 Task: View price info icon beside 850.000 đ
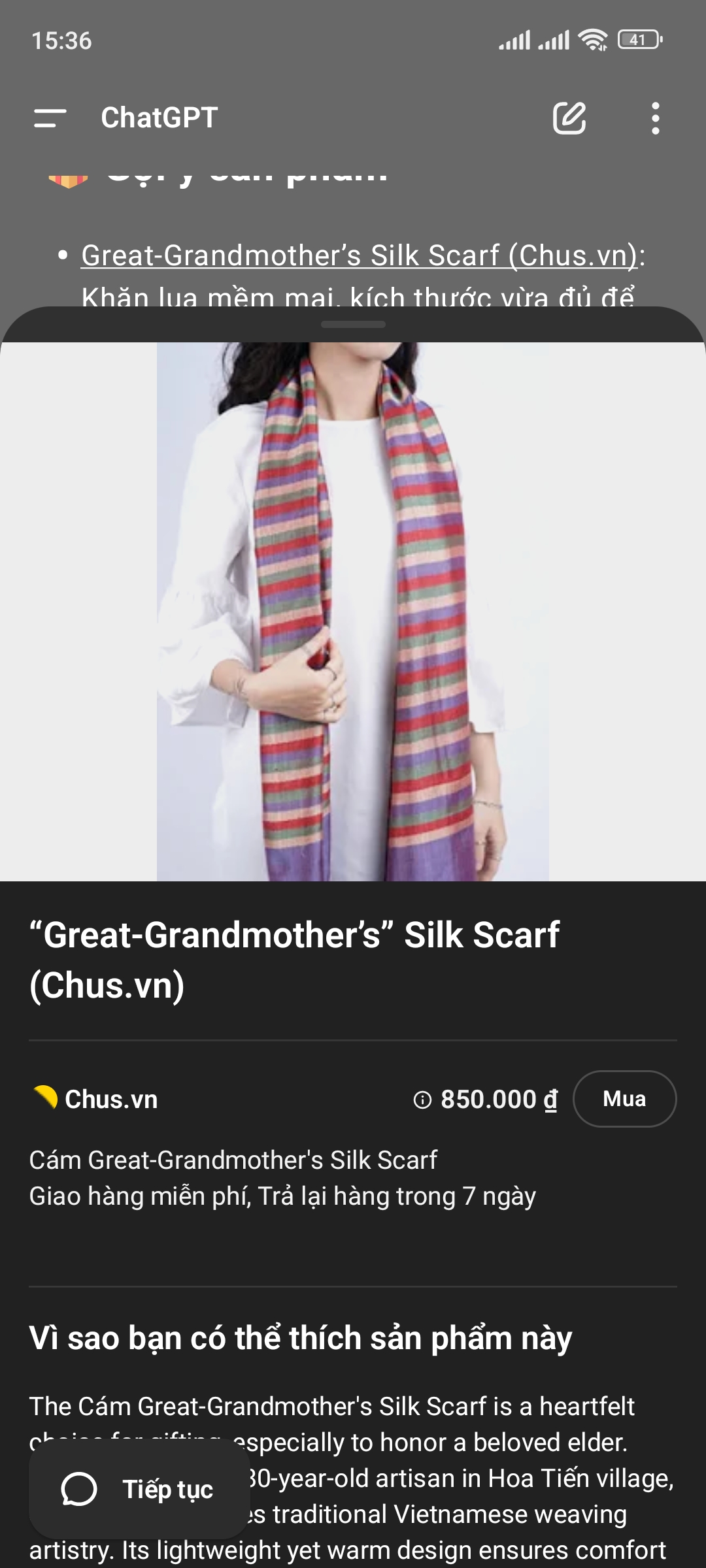pyautogui.click(x=423, y=1100)
